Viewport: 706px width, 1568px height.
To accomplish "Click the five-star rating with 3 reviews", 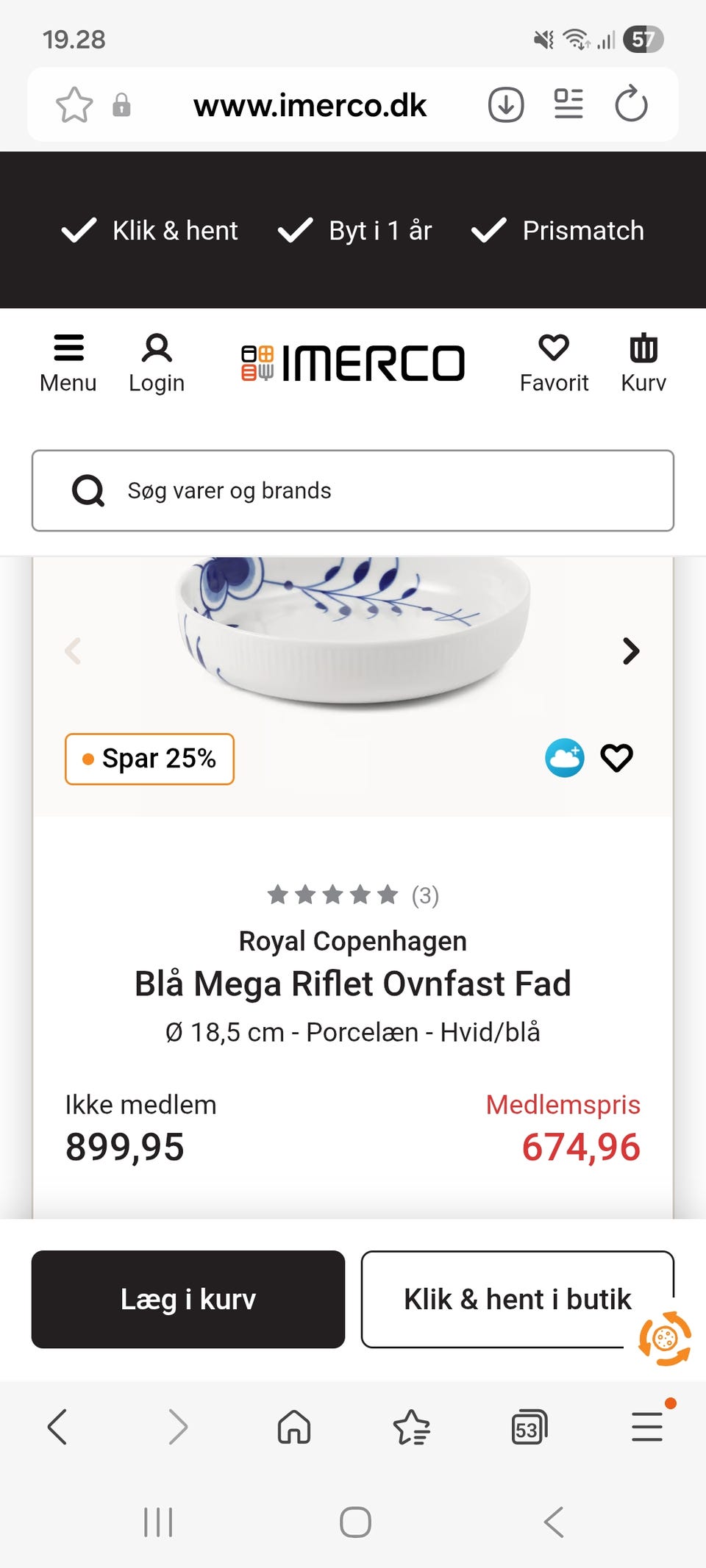I will 353,895.
